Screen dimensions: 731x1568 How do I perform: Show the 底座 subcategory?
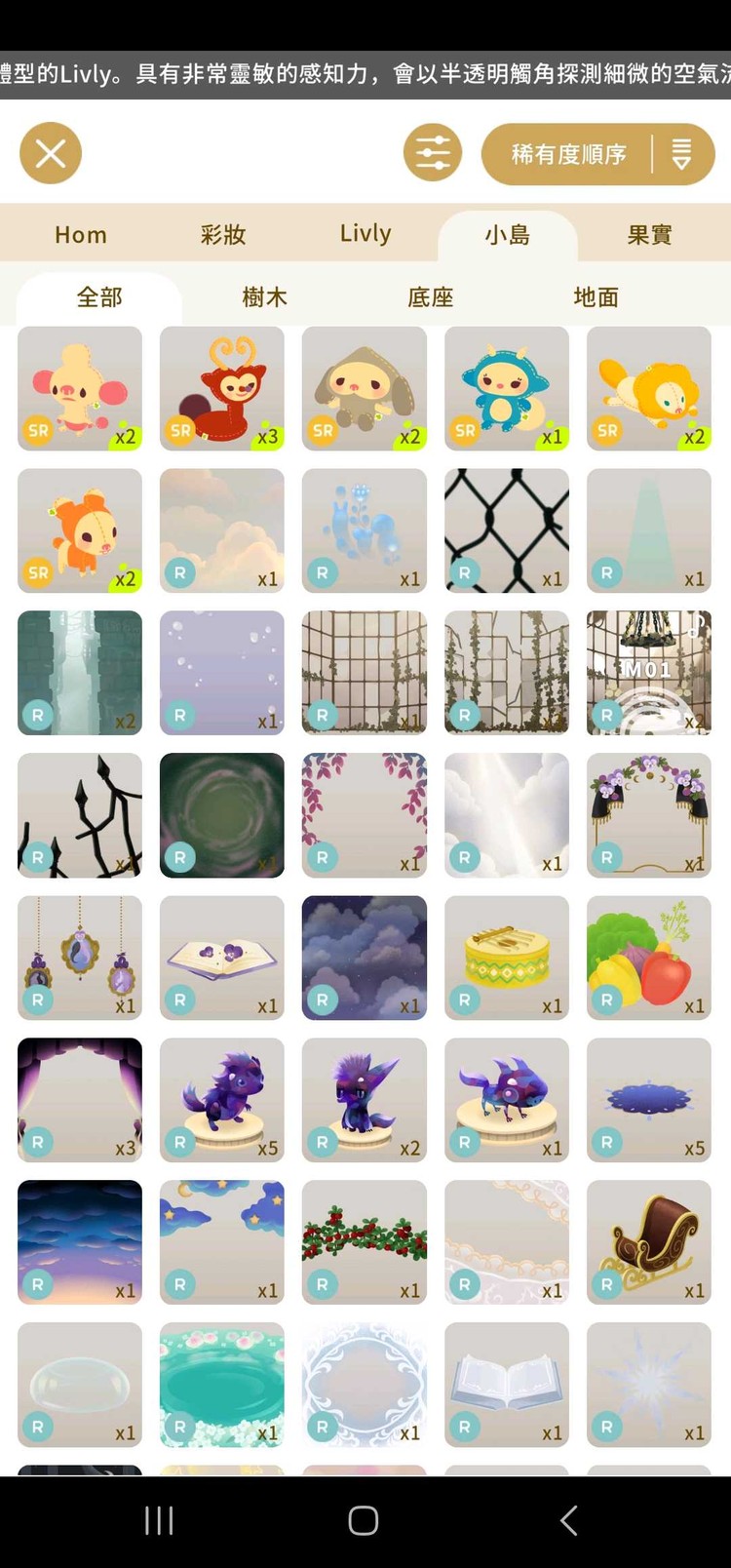pos(431,297)
